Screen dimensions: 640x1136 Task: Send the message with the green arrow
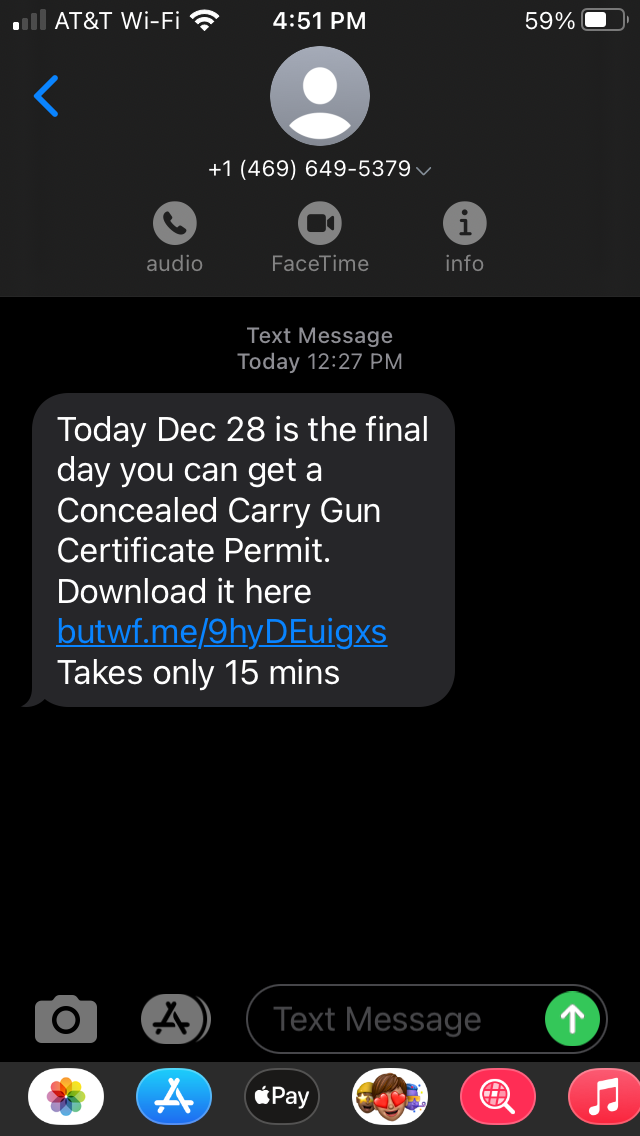[573, 1019]
